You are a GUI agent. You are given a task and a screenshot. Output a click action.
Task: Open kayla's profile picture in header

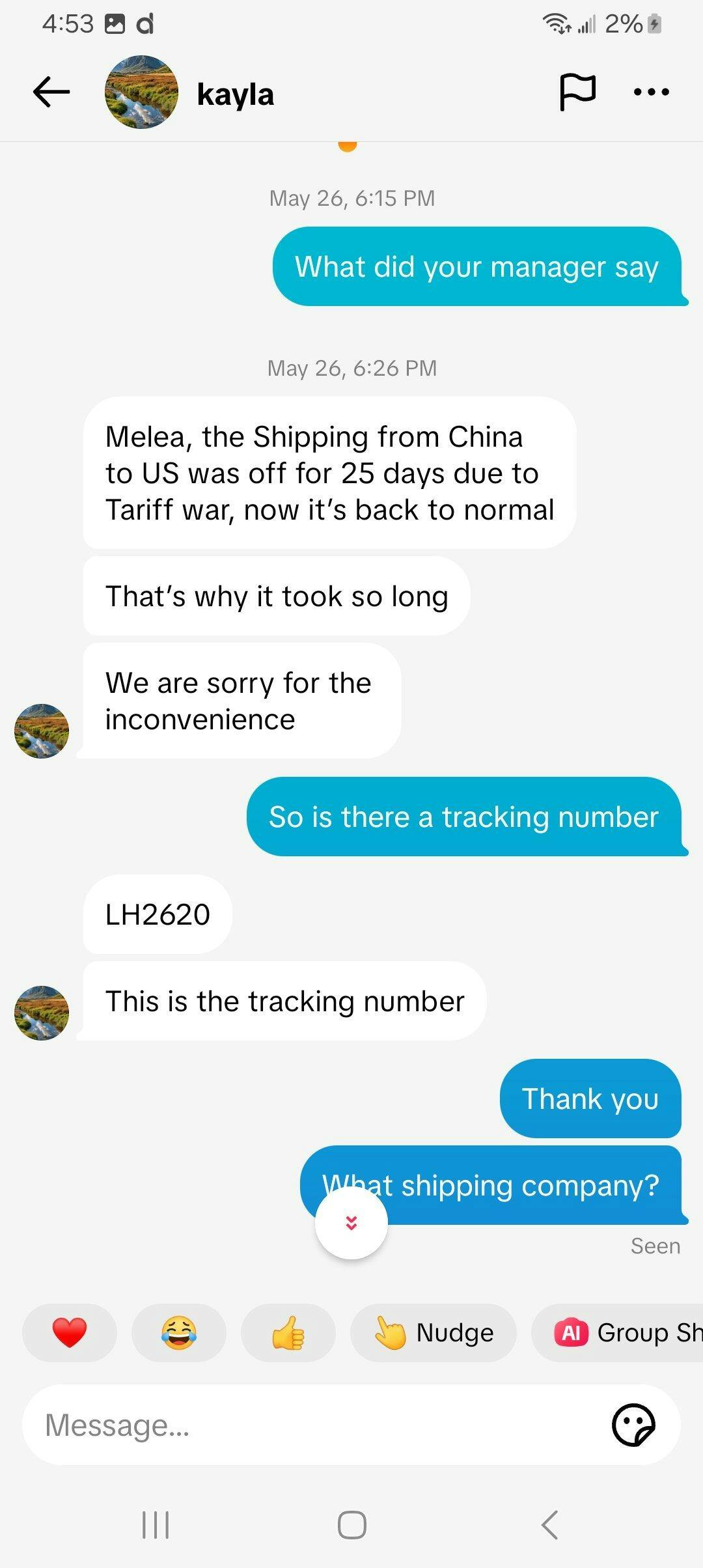point(141,92)
